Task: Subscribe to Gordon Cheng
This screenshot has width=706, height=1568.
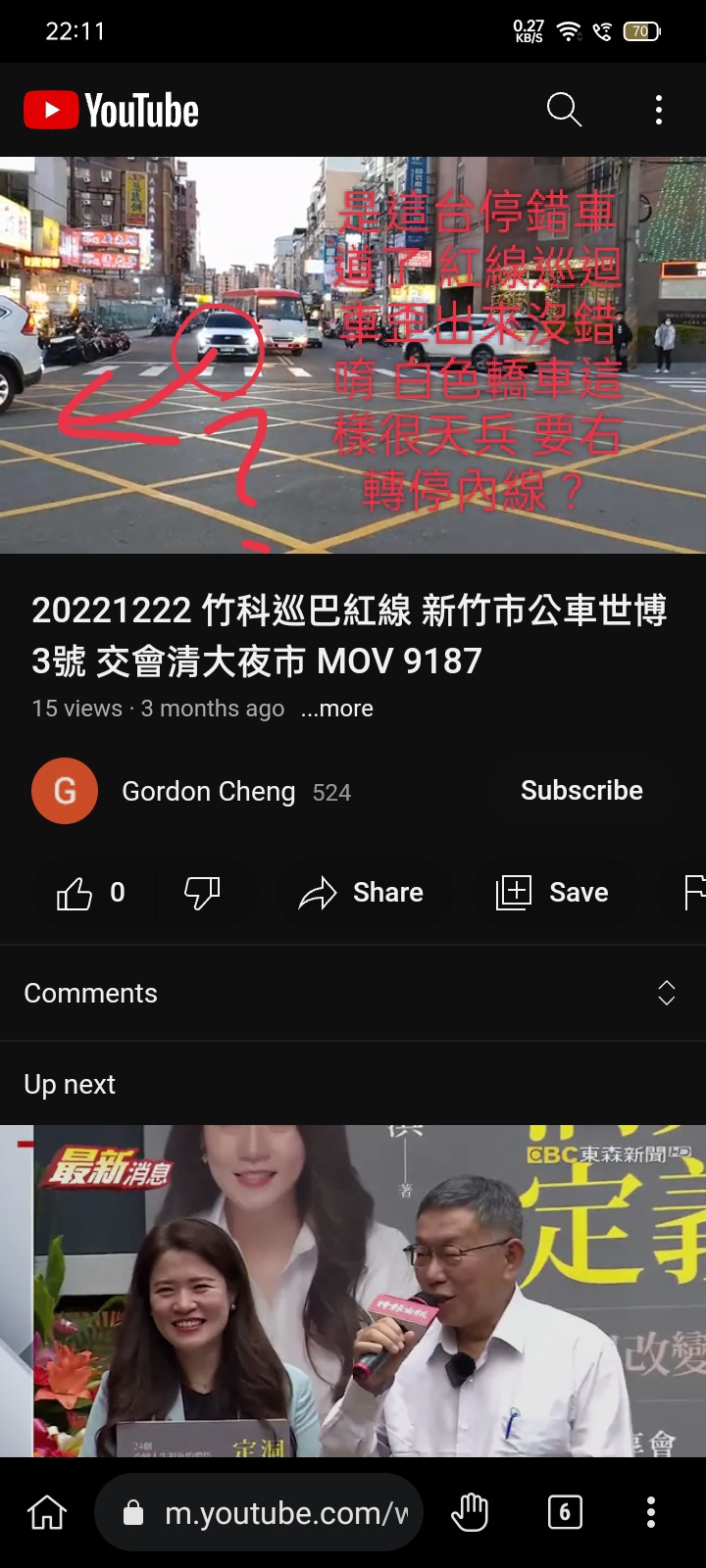Action: [581, 791]
